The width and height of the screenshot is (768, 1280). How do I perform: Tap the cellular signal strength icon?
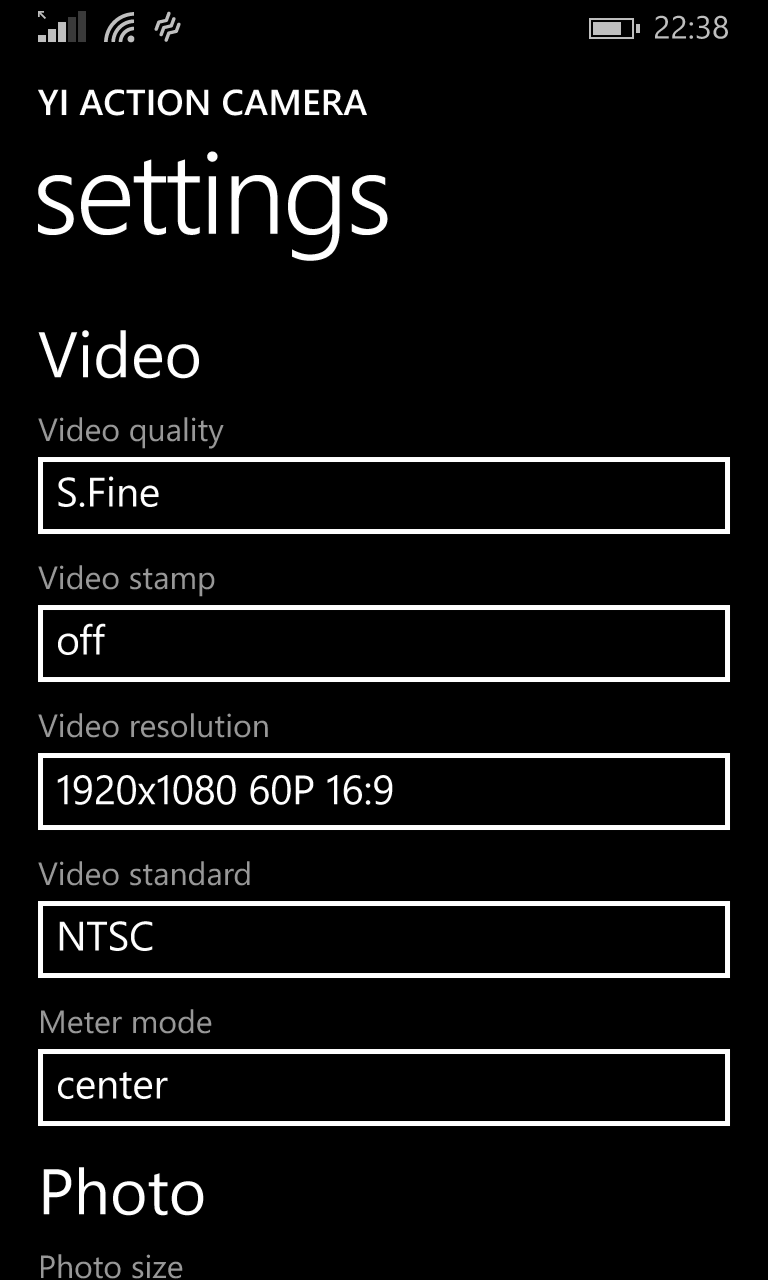pos(60,25)
